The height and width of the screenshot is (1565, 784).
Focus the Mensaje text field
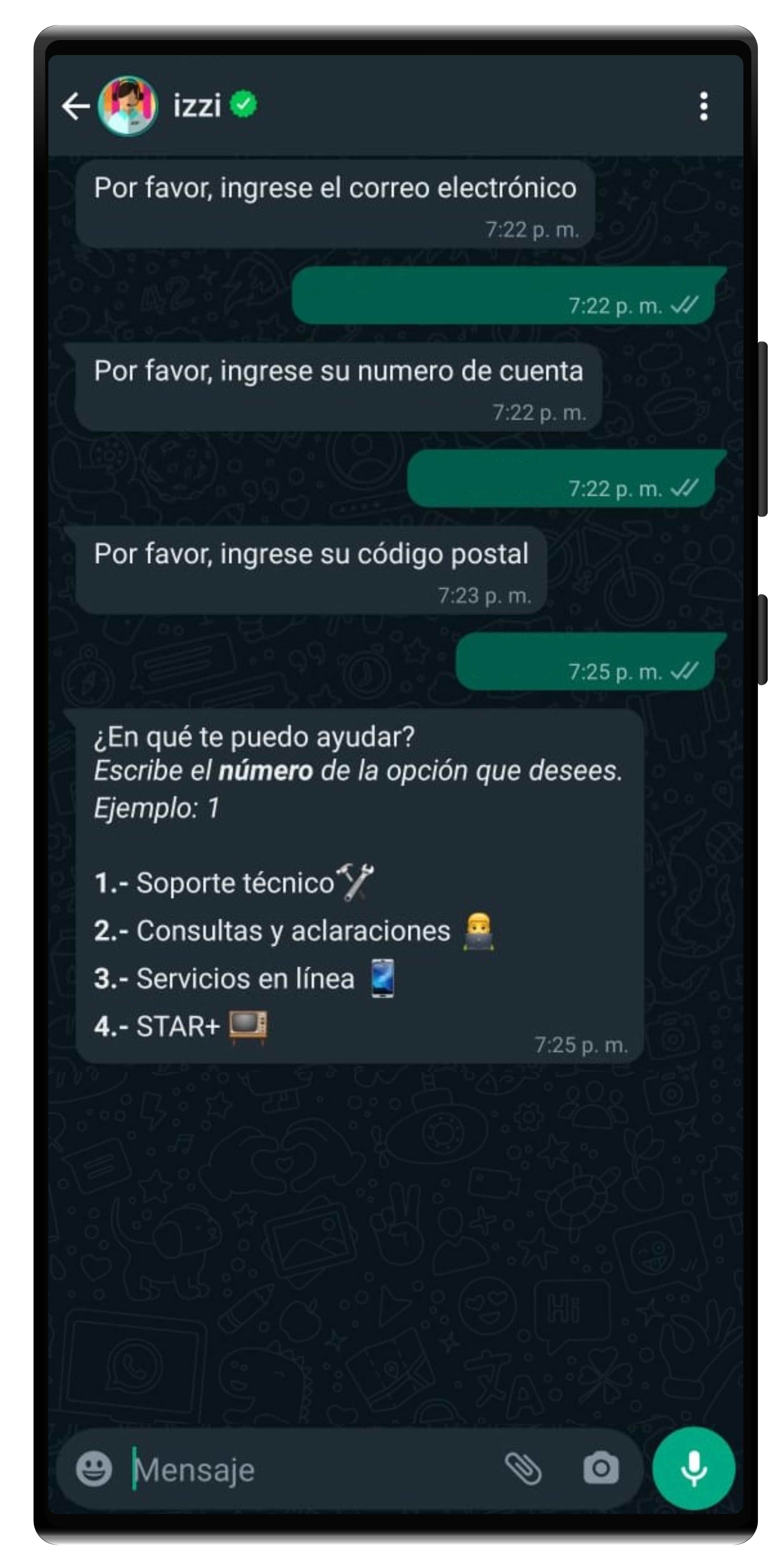[304, 1469]
